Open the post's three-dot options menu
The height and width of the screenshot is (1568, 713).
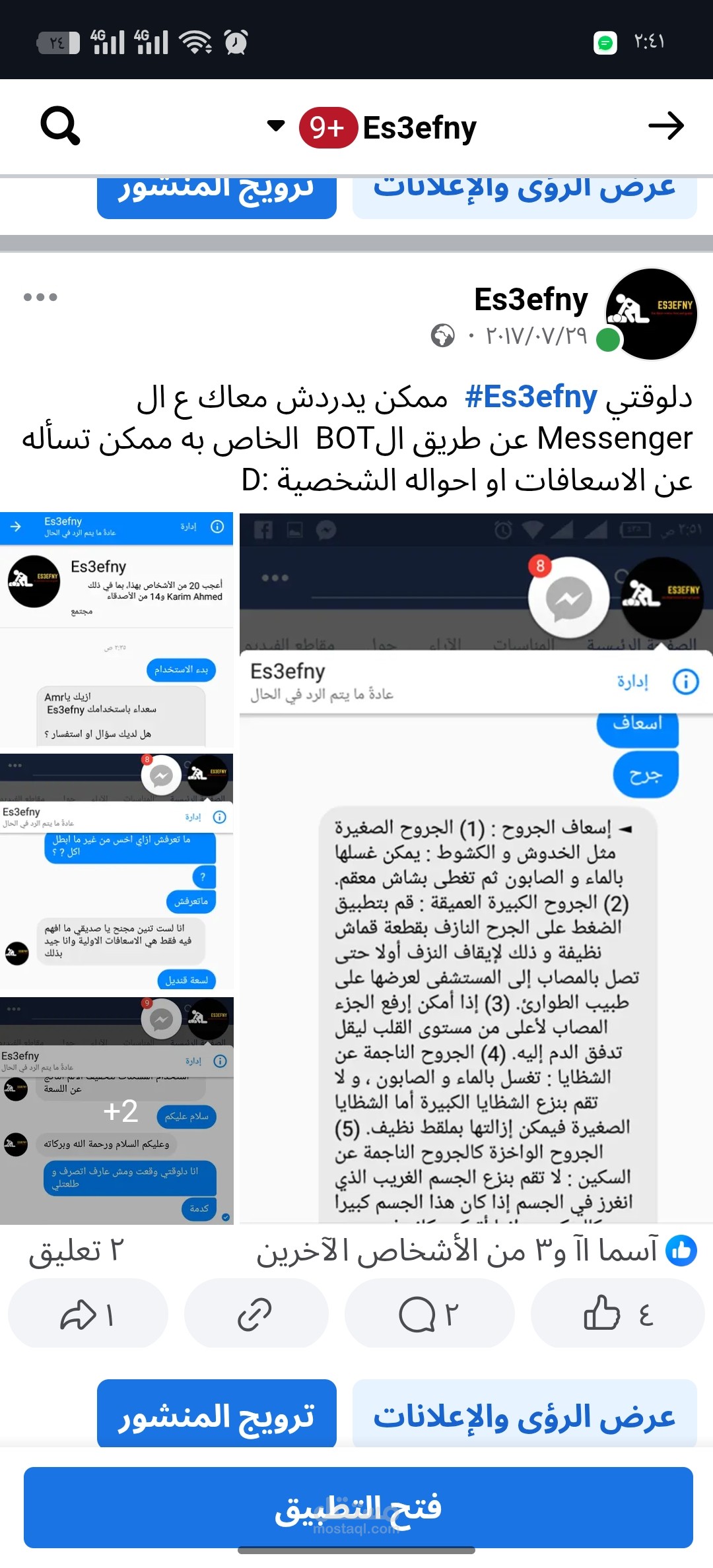[40, 297]
